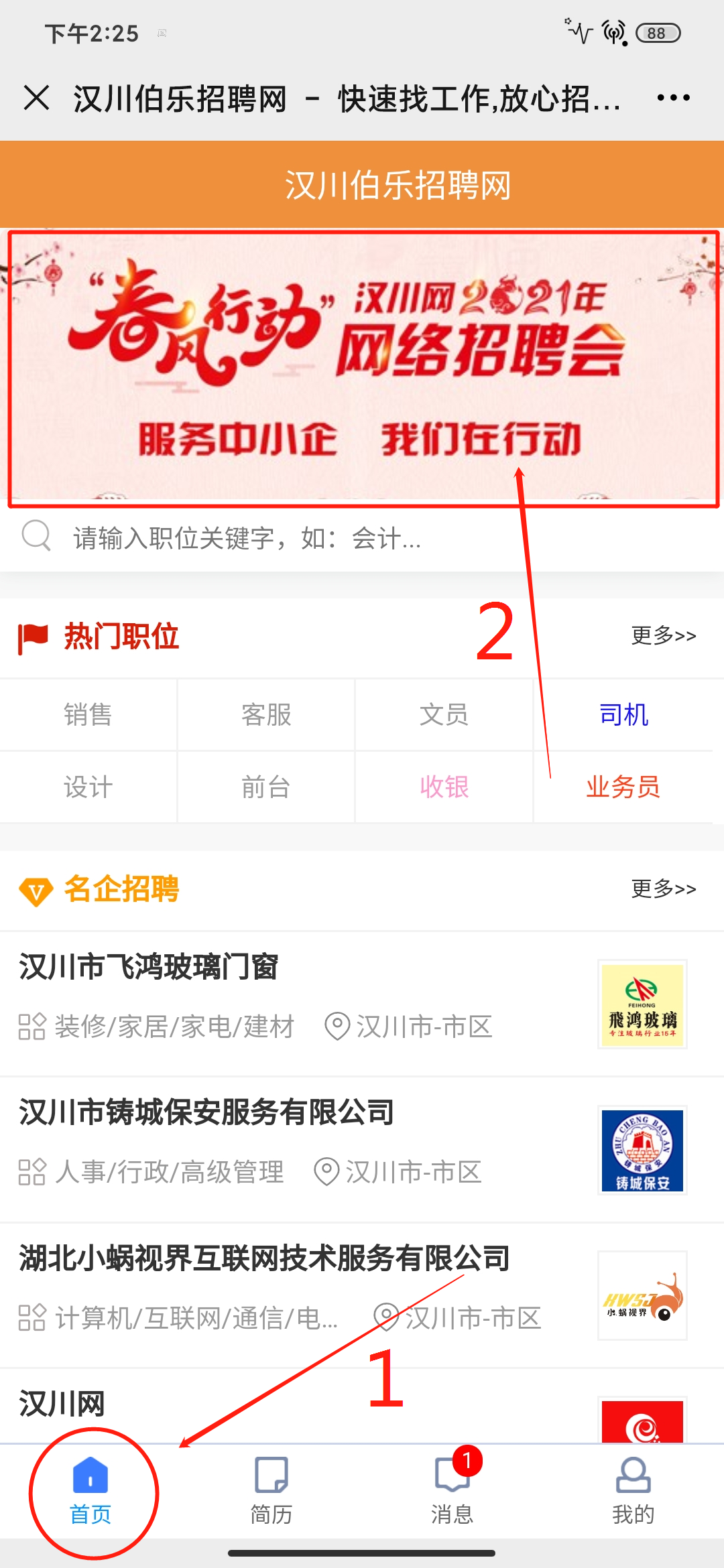
Task: Select the 收银 hot position
Action: (x=444, y=787)
